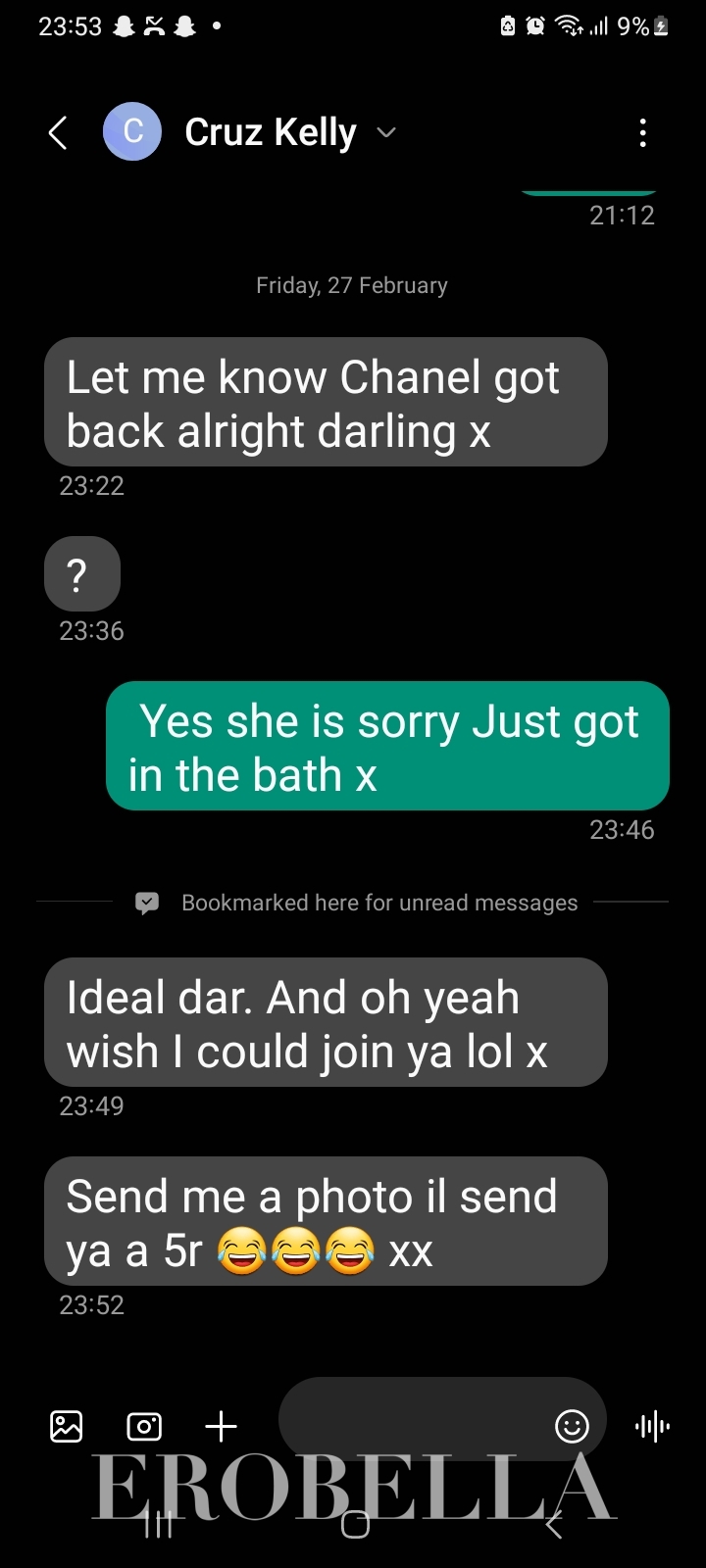This screenshot has width=706, height=1568.
Task: Open the gallery image picker
Action: 67,1426
